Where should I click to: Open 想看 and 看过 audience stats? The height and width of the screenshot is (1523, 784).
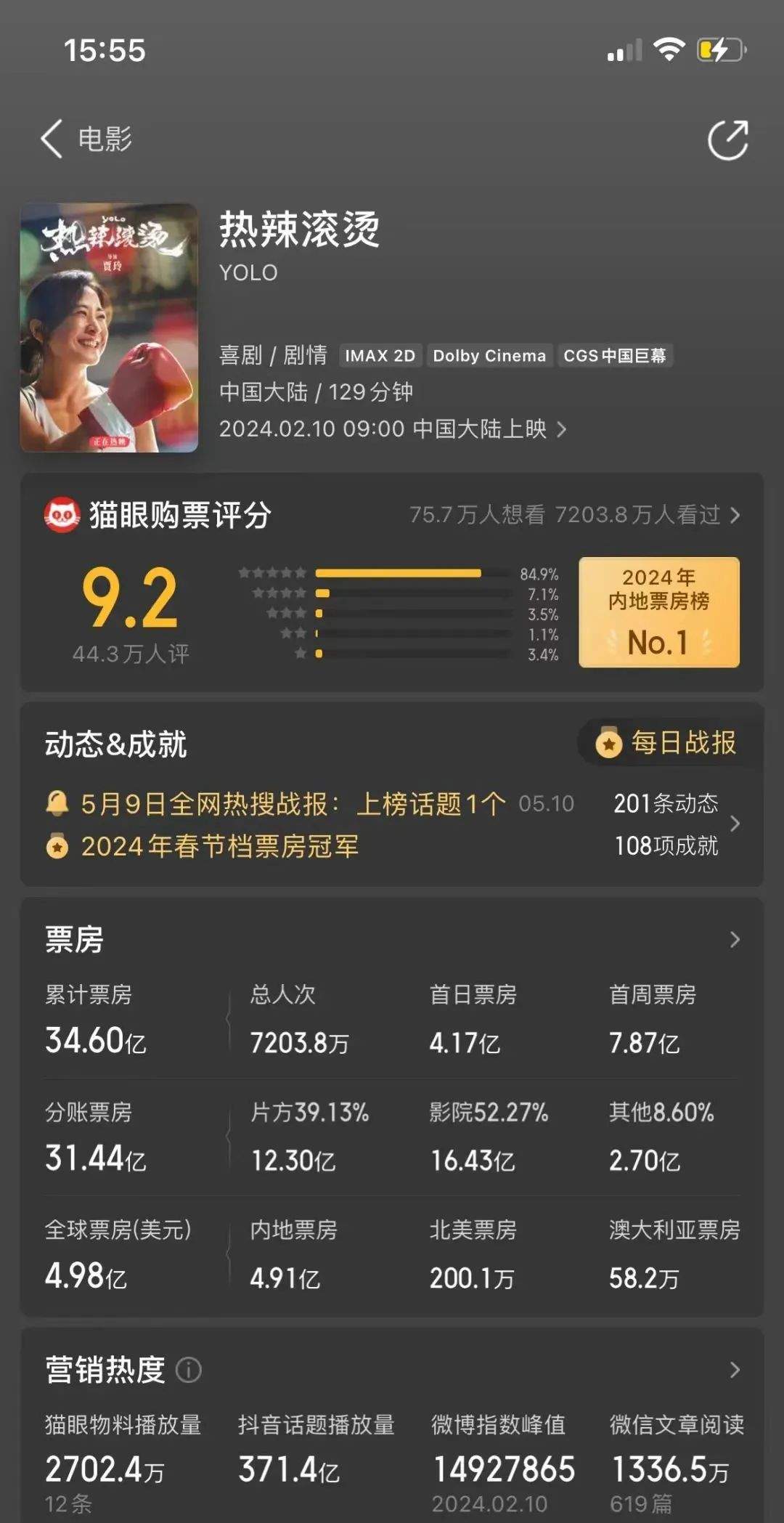point(573,515)
